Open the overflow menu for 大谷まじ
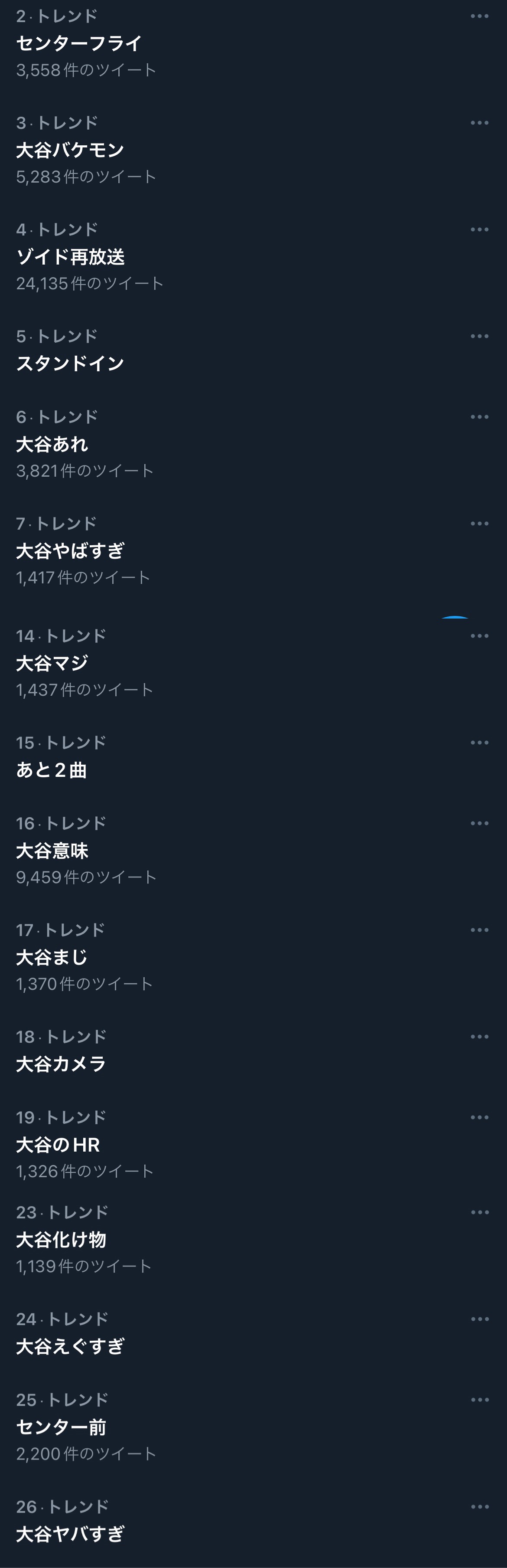Viewport: 507px width, 1568px height. (x=479, y=930)
